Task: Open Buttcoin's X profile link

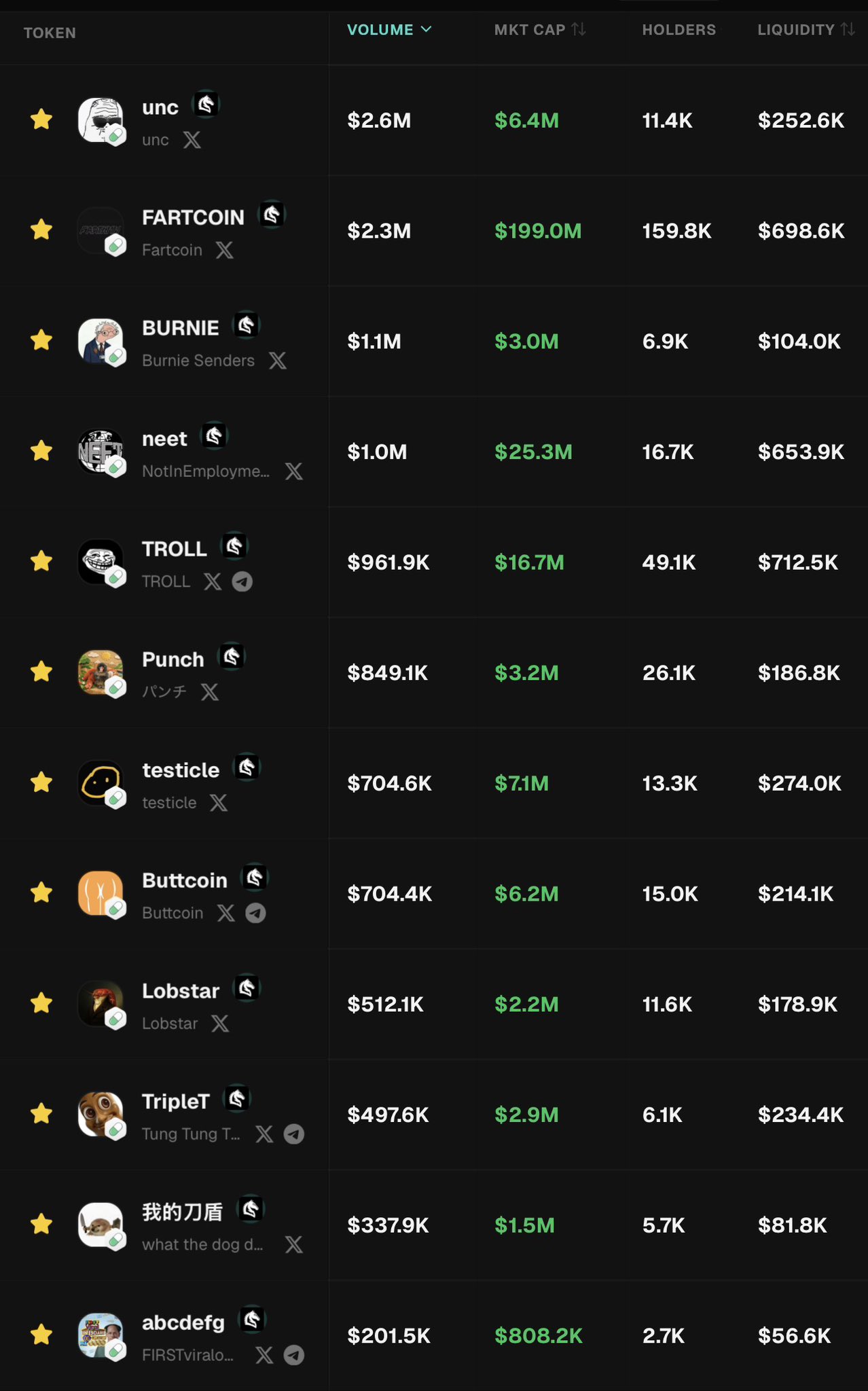Action: coord(225,914)
